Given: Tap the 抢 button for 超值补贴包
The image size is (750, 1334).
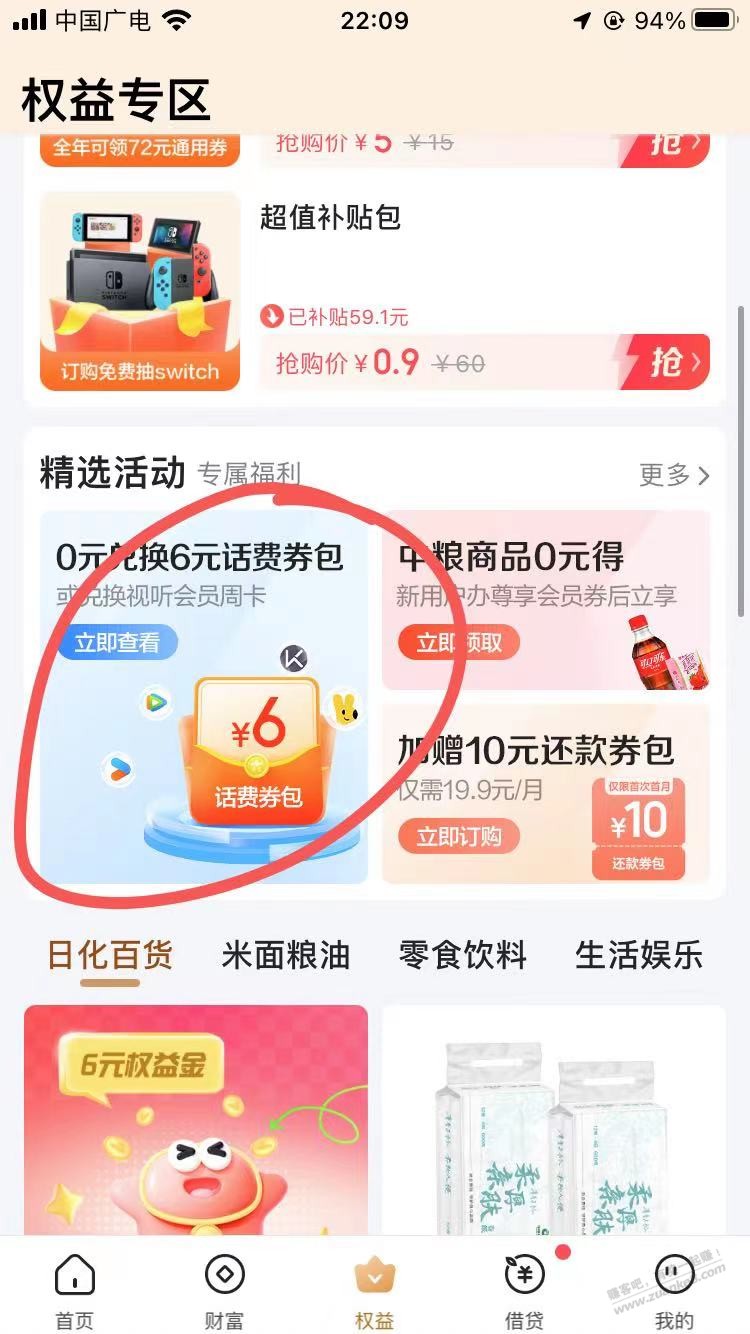Looking at the screenshot, I should [x=665, y=362].
